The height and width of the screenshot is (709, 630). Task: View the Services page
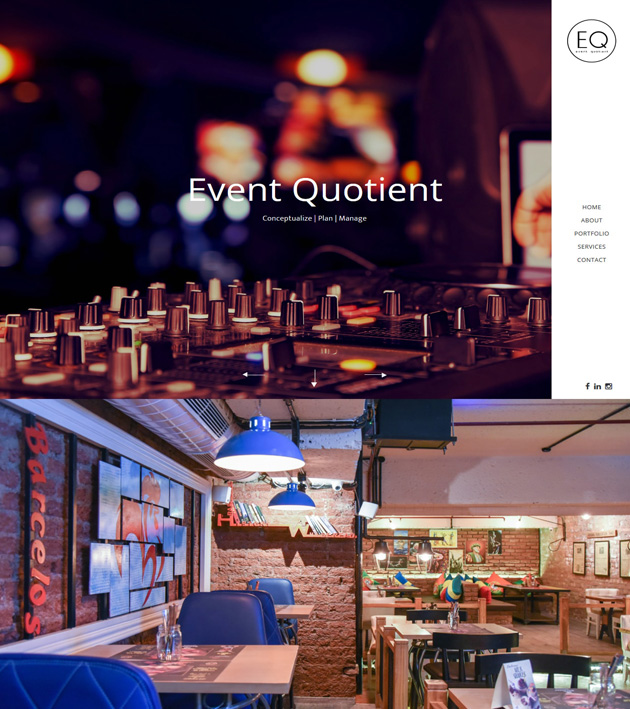591,246
